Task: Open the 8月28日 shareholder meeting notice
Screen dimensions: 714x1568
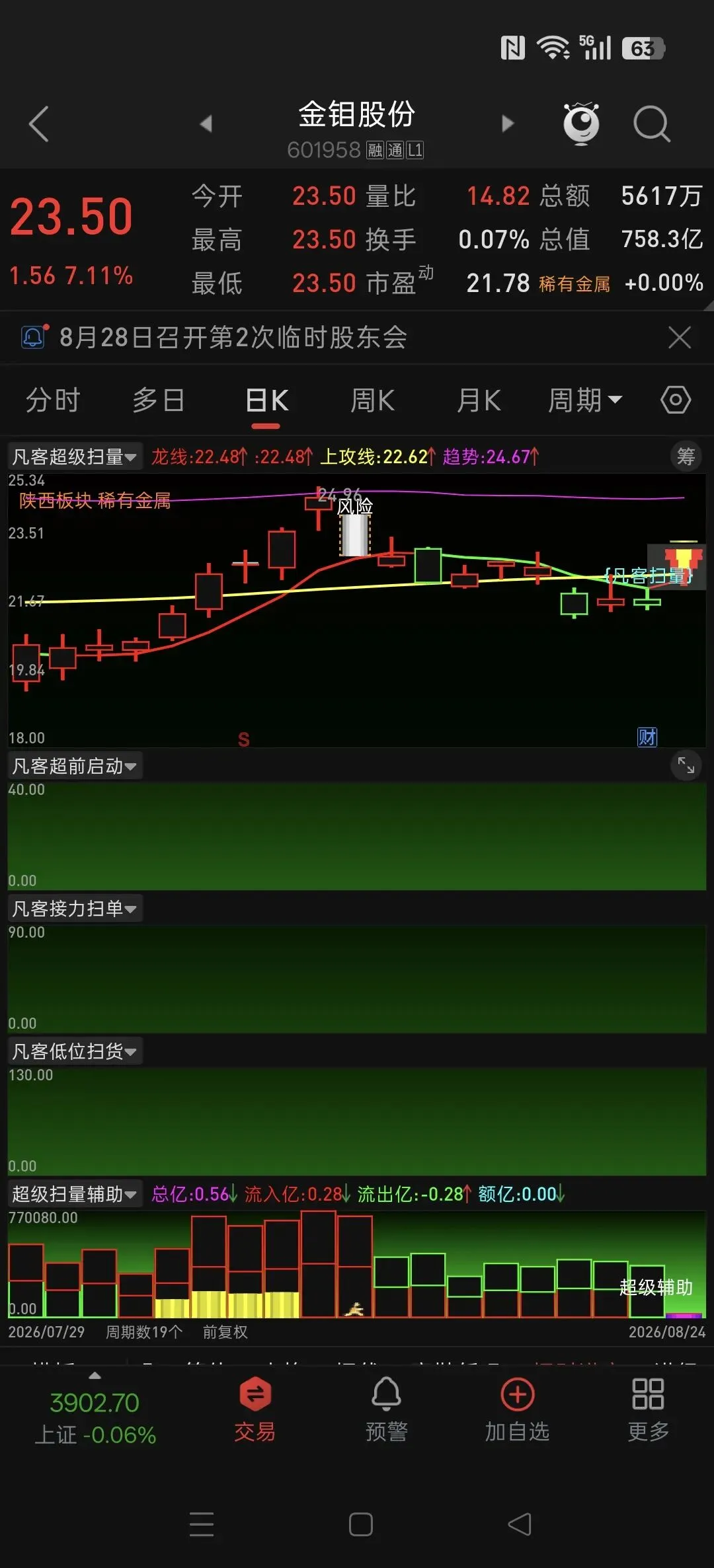Action: click(x=233, y=337)
